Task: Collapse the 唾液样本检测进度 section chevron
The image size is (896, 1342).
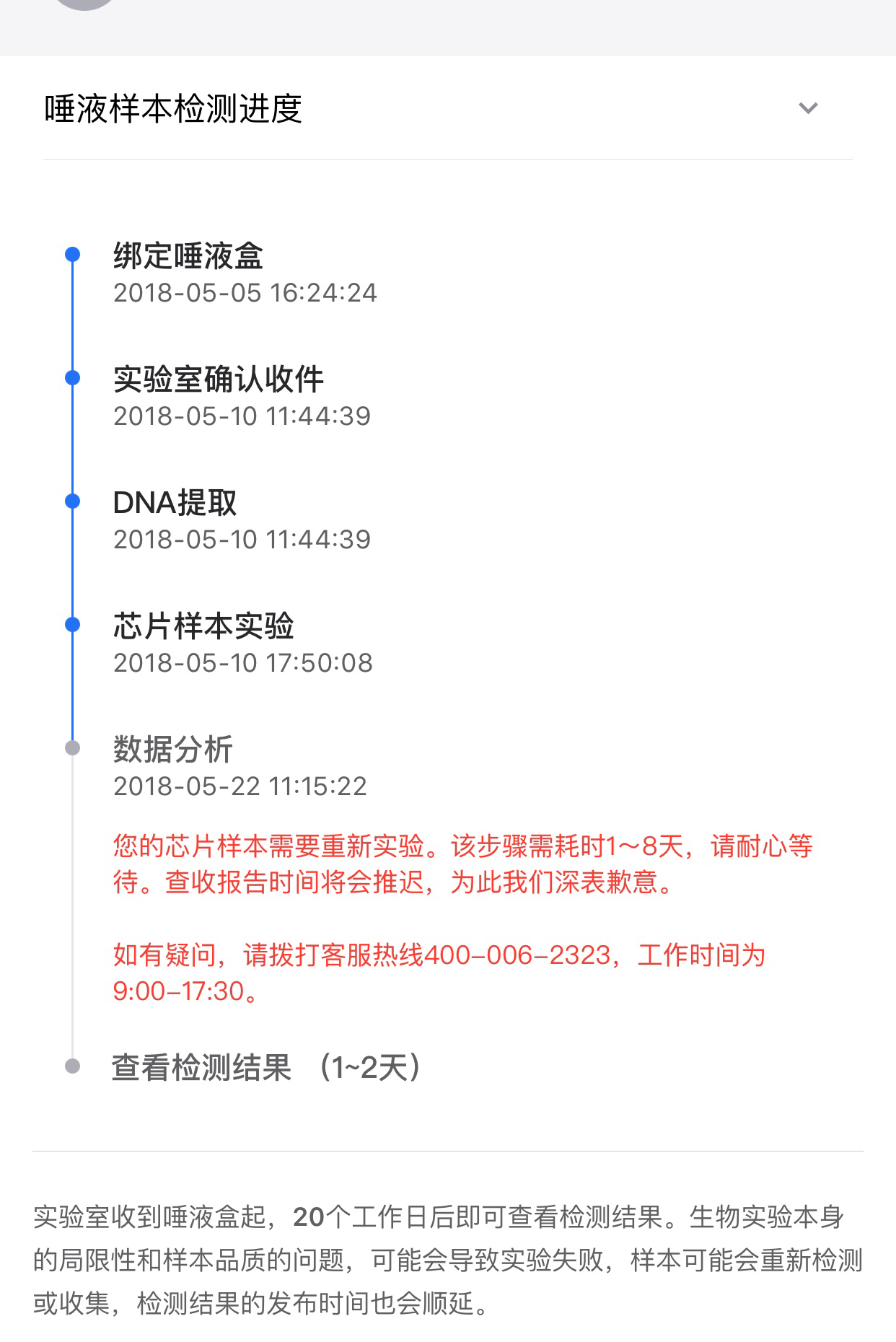Action: 808,108
